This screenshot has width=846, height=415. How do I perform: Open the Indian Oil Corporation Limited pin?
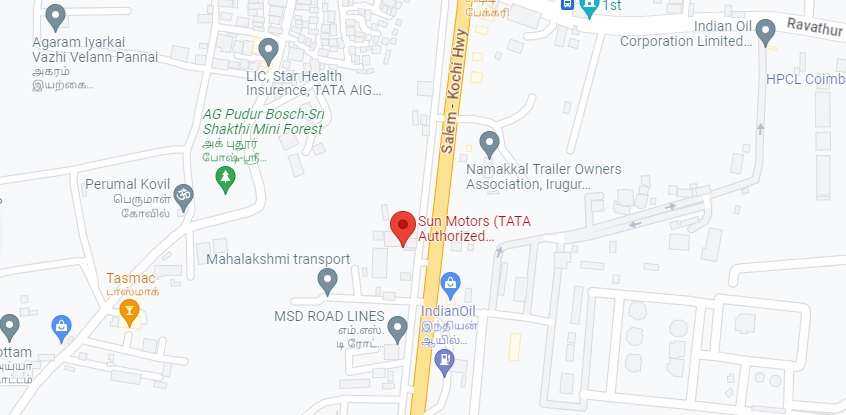click(x=766, y=32)
